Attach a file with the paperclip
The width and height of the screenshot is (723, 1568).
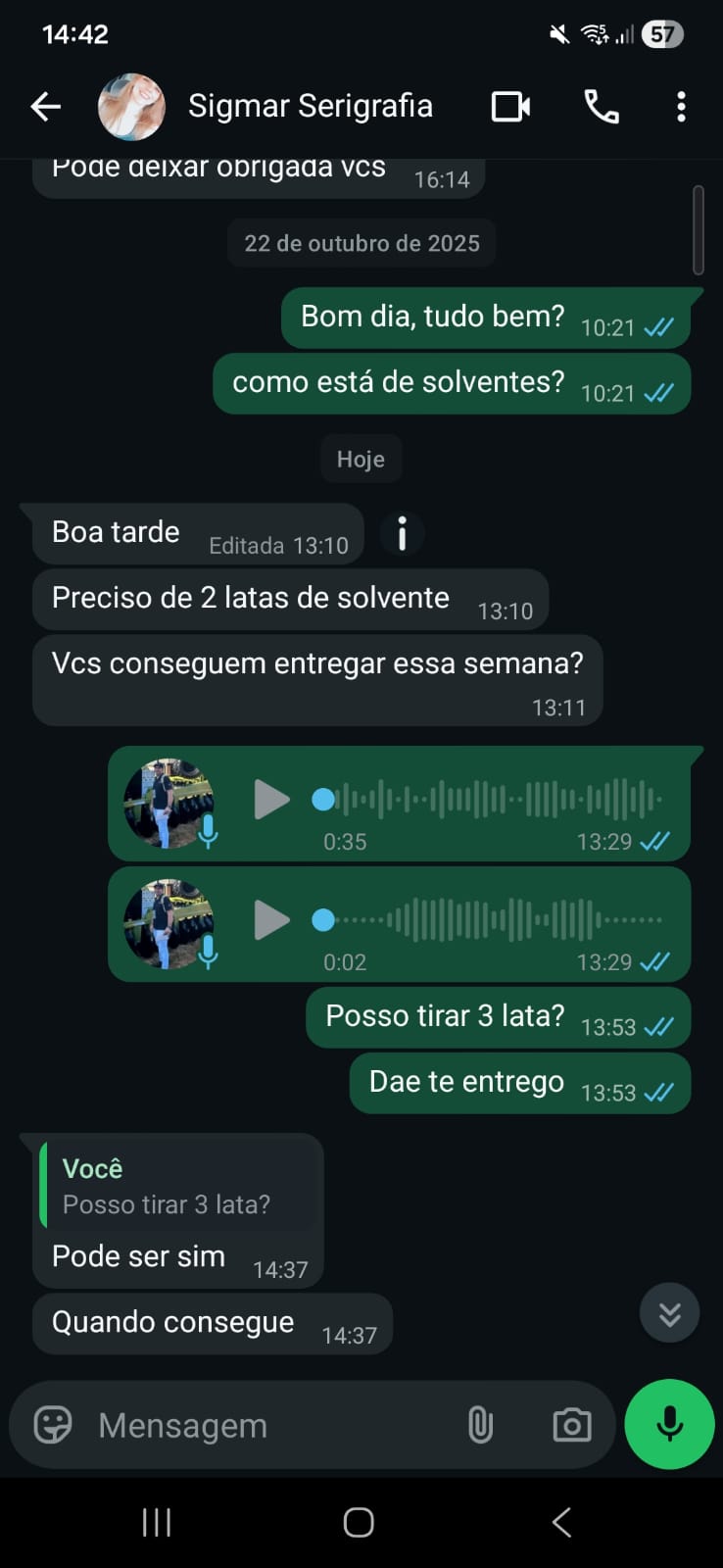pos(480,1425)
